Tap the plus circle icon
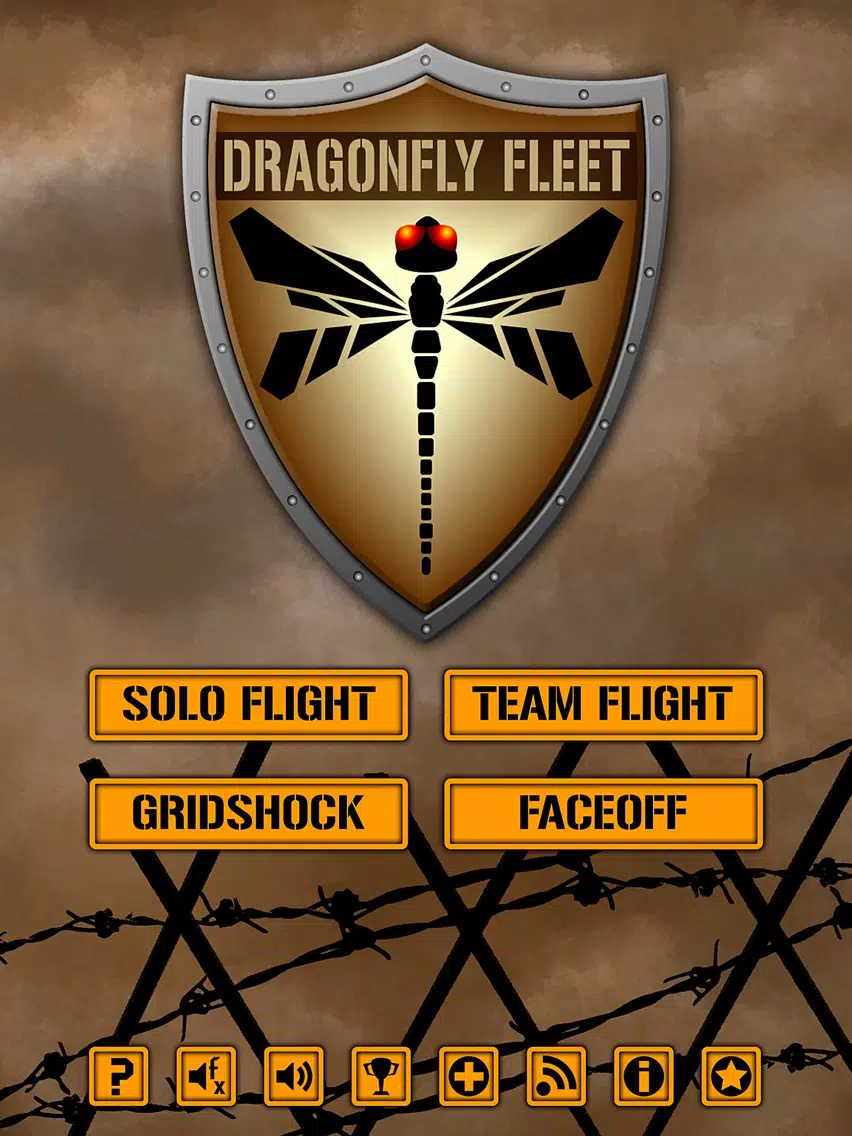The height and width of the screenshot is (1136, 852). [469, 1076]
